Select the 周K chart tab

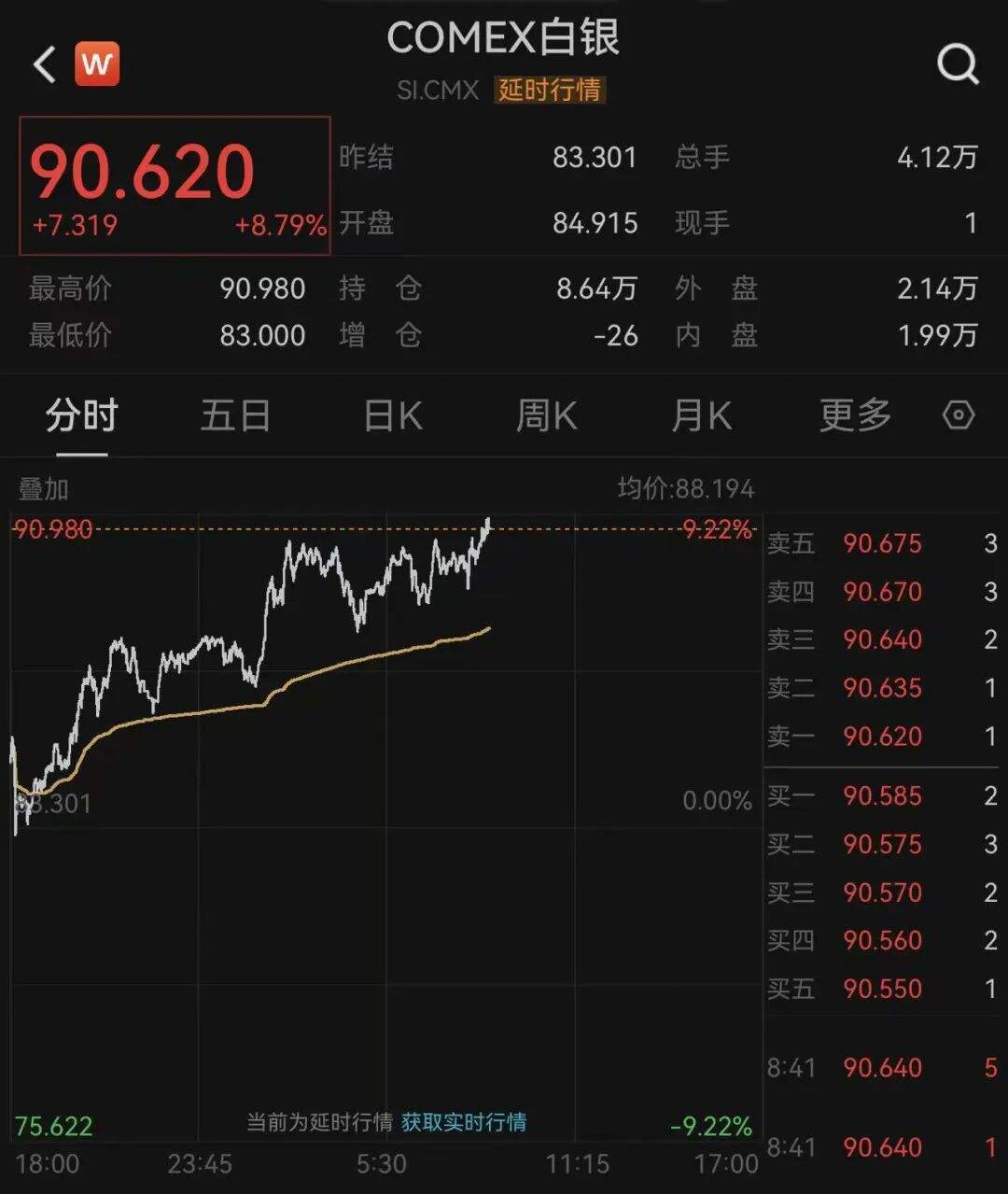(x=547, y=415)
